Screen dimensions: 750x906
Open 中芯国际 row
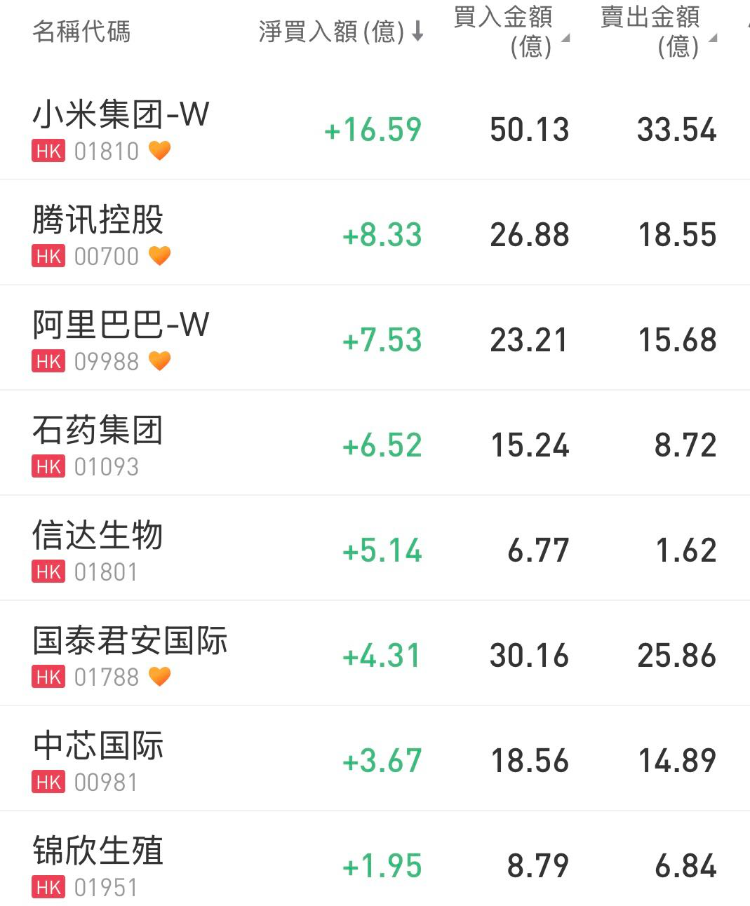[98, 746]
